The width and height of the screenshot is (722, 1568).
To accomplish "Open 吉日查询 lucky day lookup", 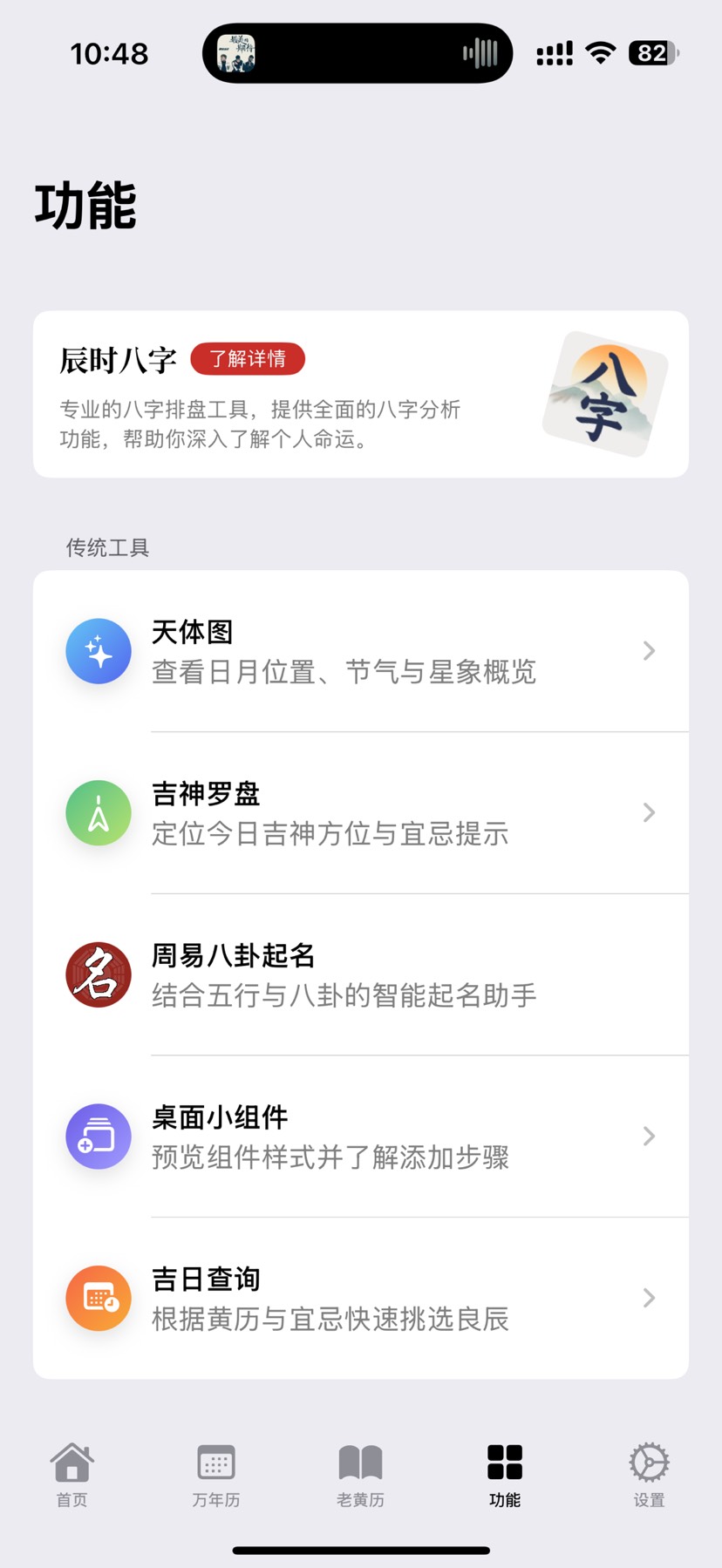I will coord(360,1298).
